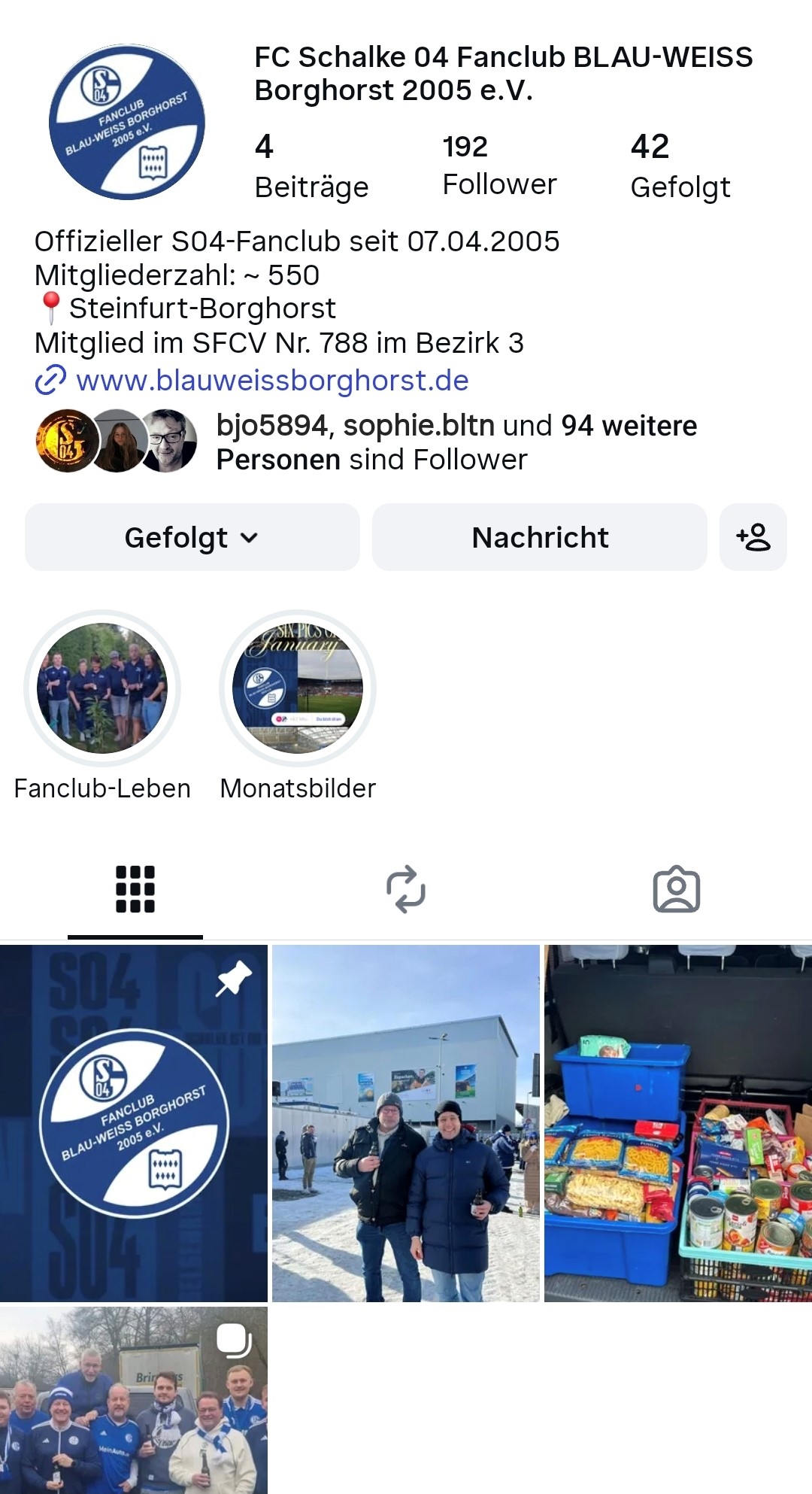Viewport: 812px width, 1494px height.
Task: View the Fanclub-Leben story highlight
Action: [102, 688]
